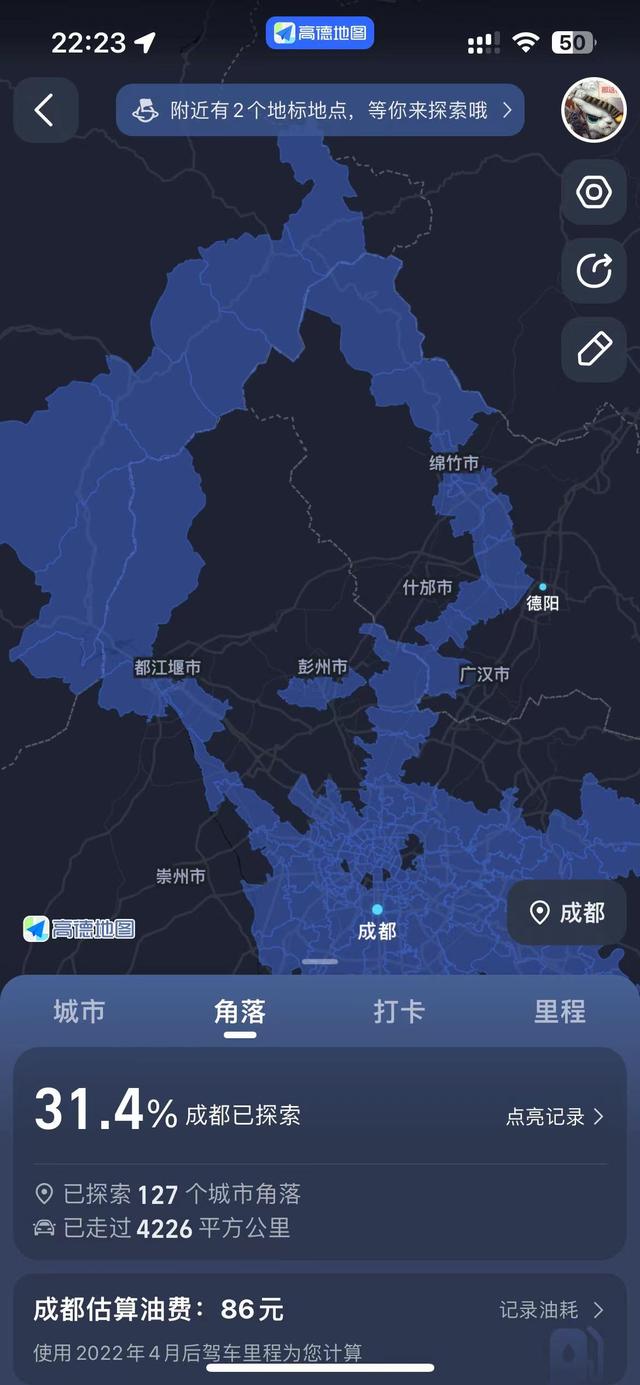Open the profile avatar

coord(593,110)
